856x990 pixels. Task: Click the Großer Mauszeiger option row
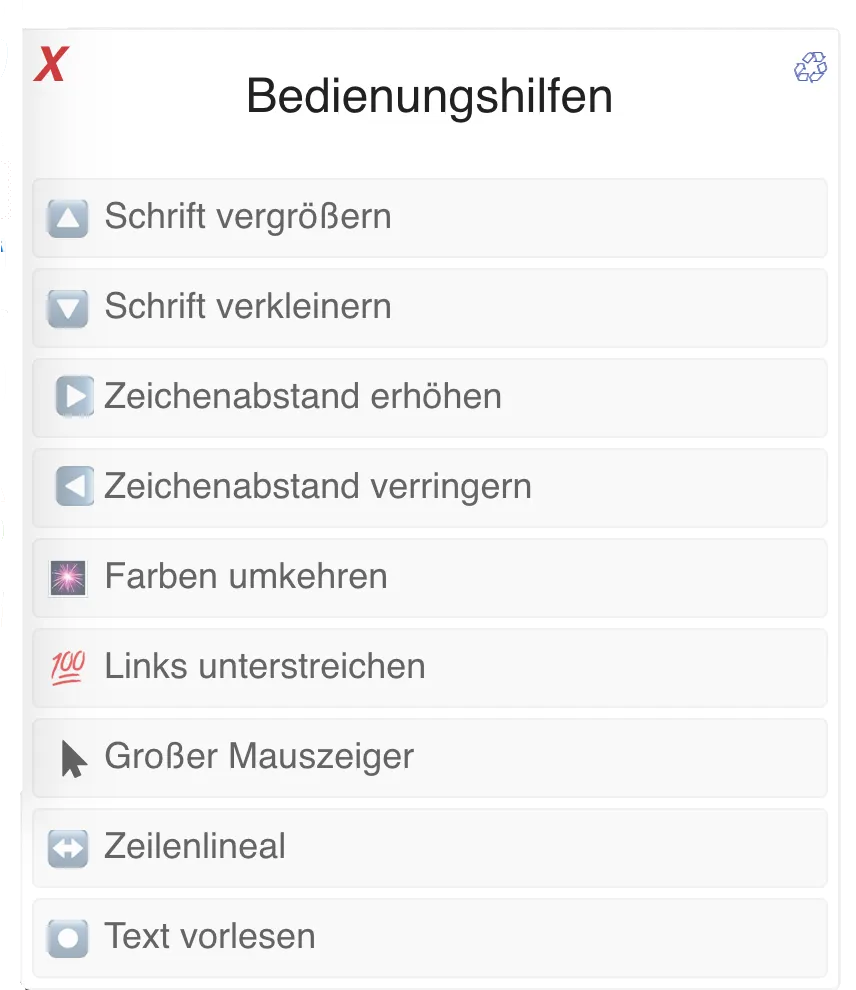click(x=428, y=757)
